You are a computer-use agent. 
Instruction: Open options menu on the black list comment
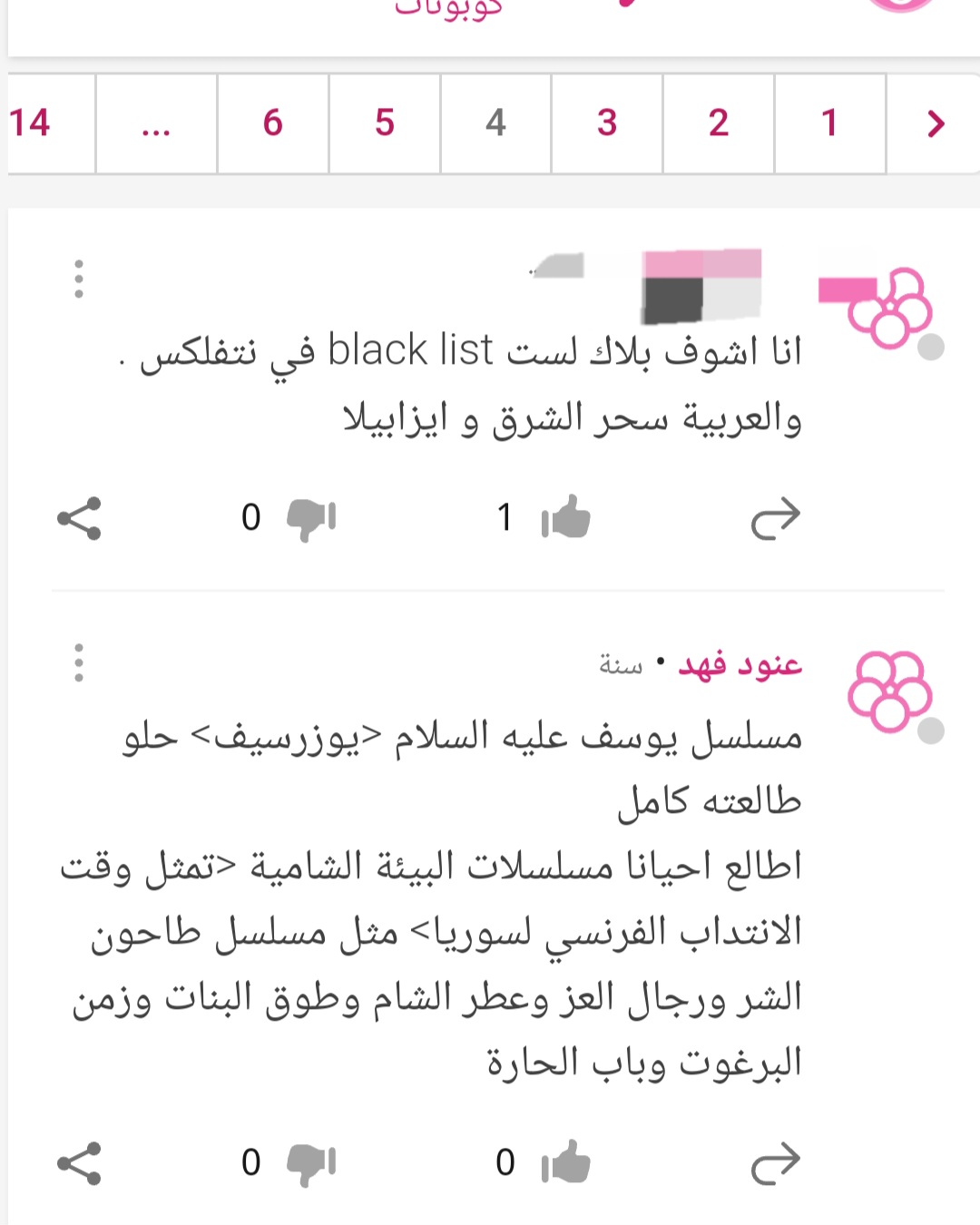(79, 279)
